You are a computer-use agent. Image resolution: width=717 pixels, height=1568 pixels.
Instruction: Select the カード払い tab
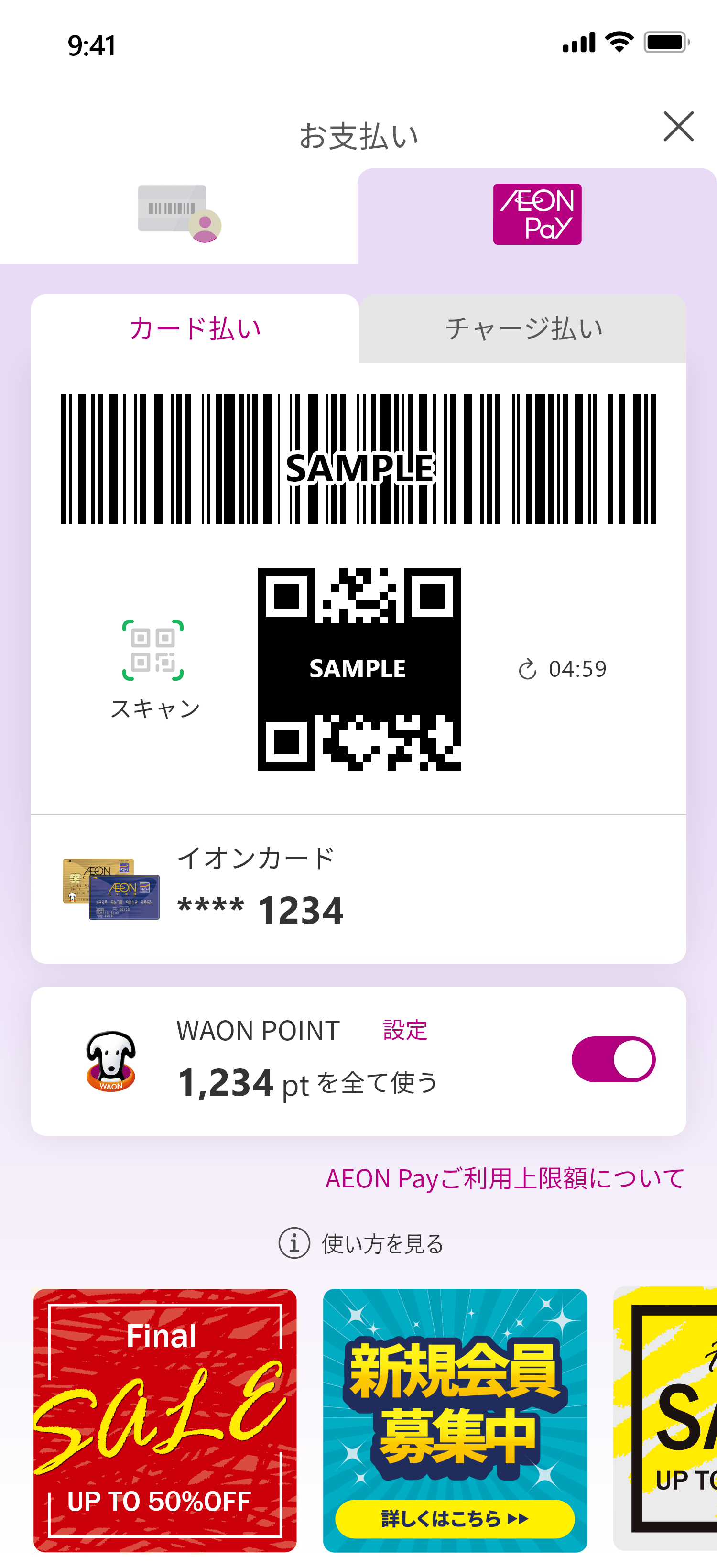[x=195, y=329]
